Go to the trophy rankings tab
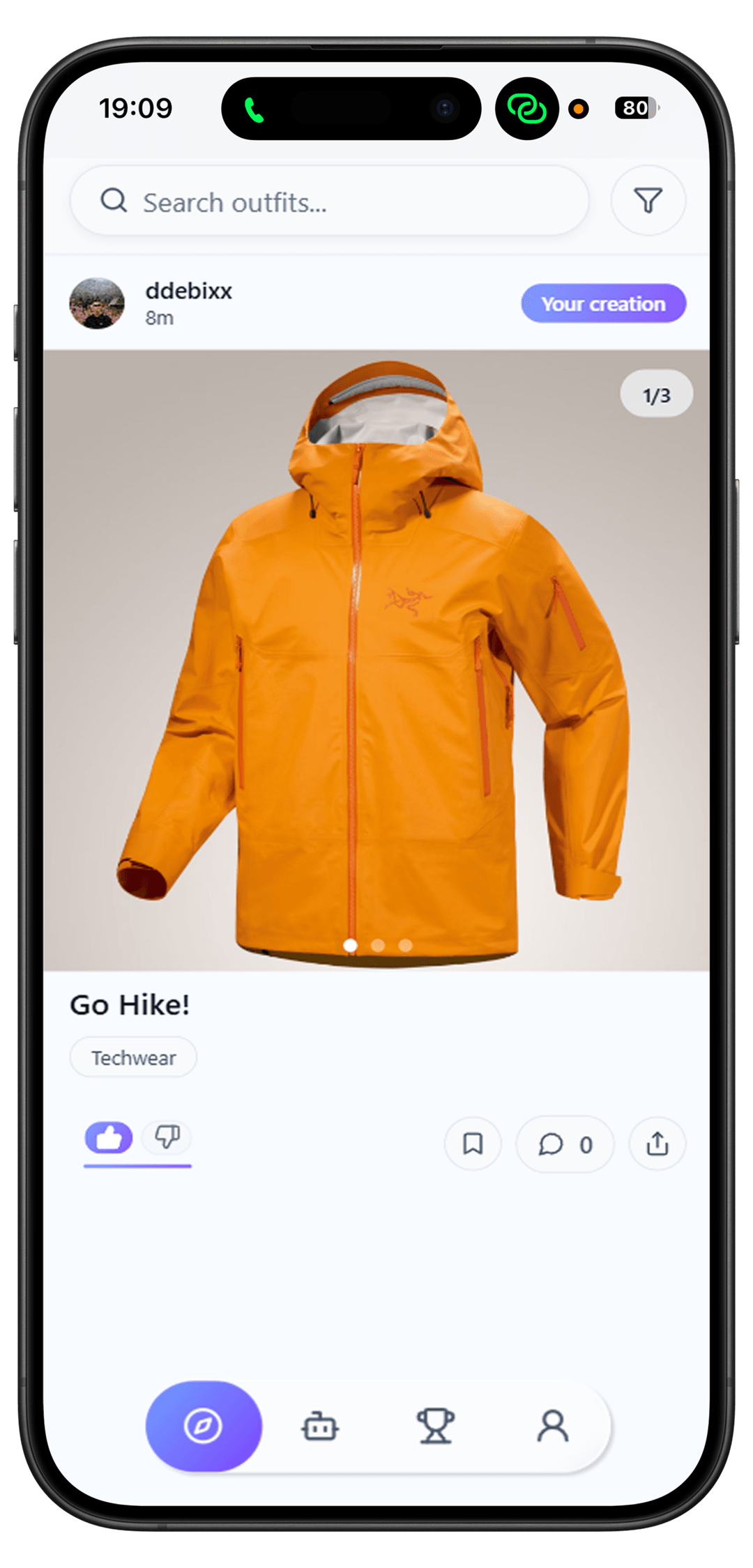The width and height of the screenshot is (753, 1568). point(436,1426)
